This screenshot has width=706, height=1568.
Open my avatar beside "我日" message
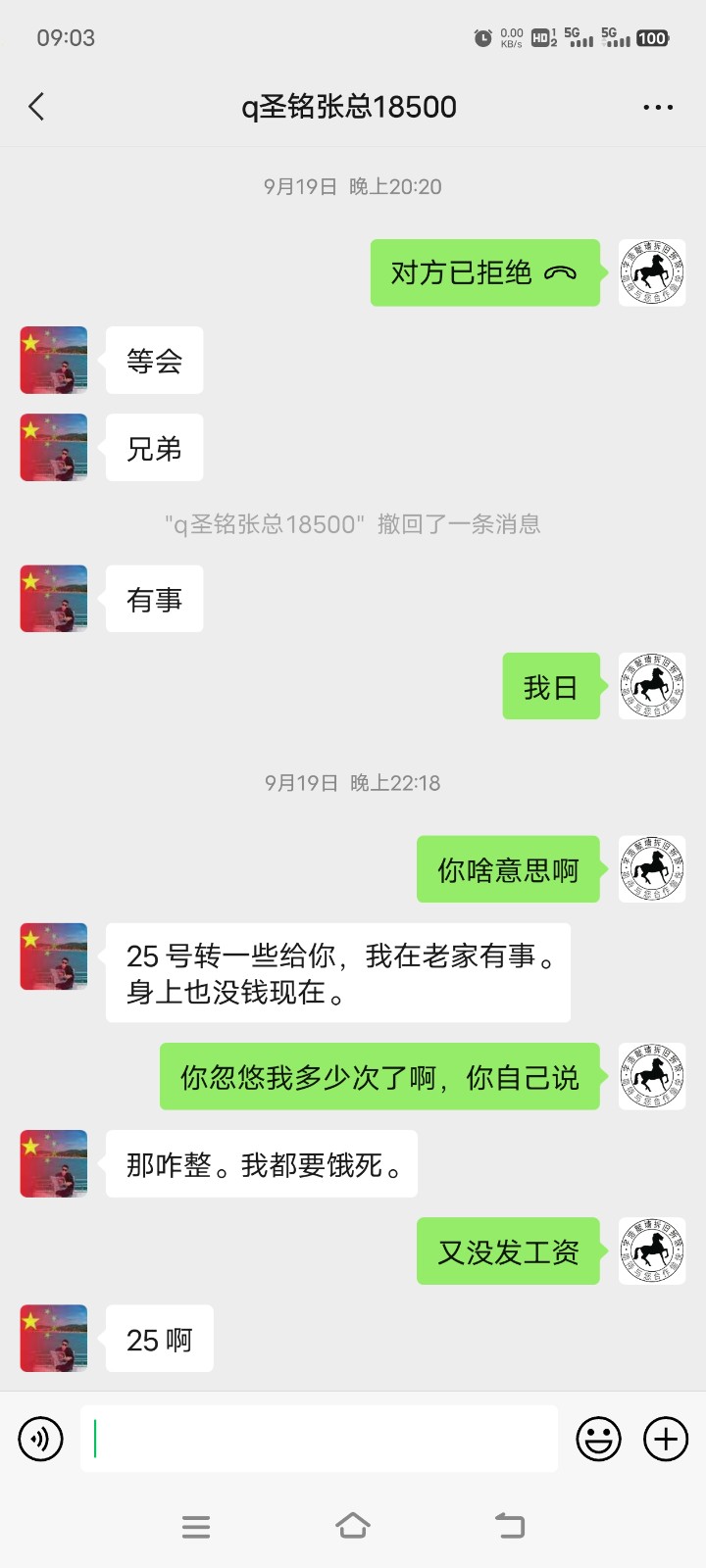(651, 687)
